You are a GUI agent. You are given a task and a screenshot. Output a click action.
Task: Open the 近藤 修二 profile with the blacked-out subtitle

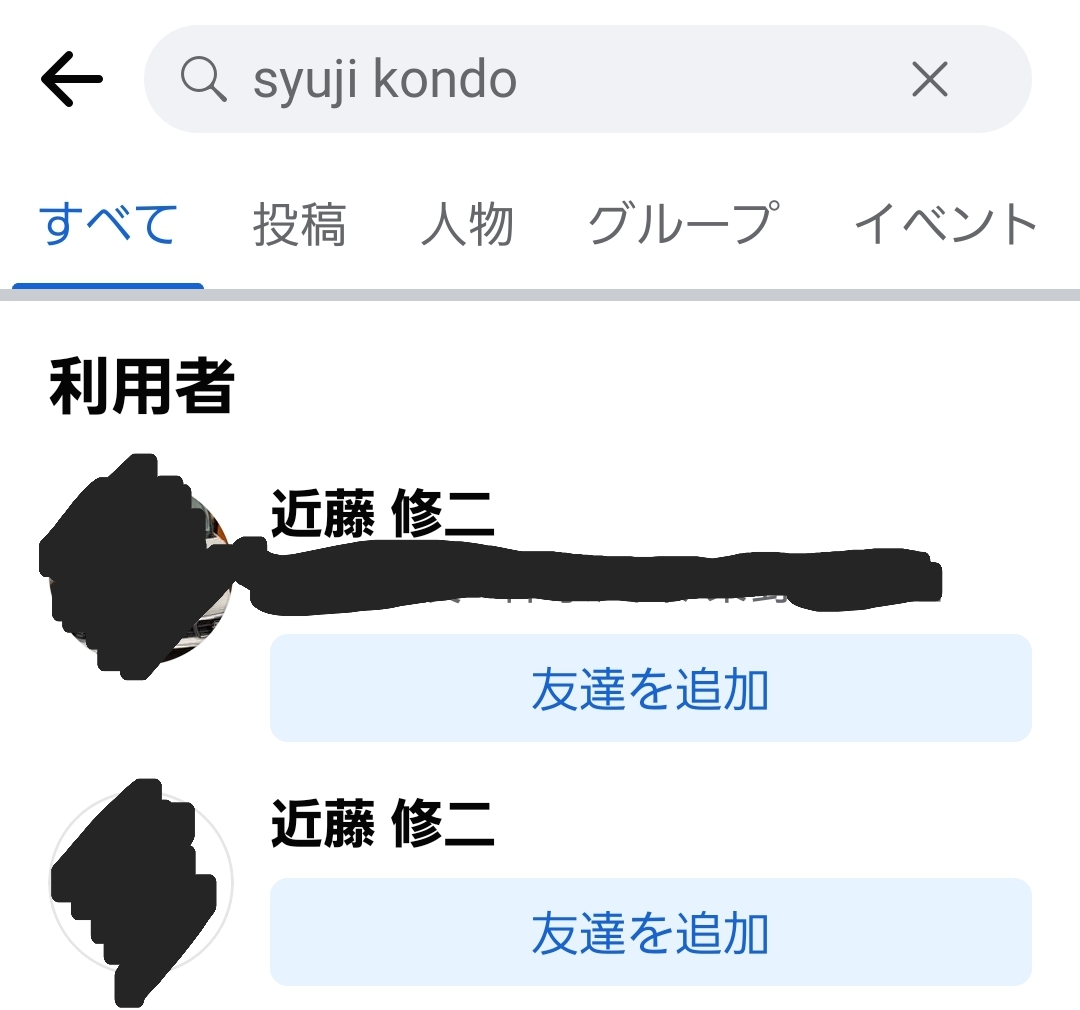pyautogui.click(x=382, y=513)
